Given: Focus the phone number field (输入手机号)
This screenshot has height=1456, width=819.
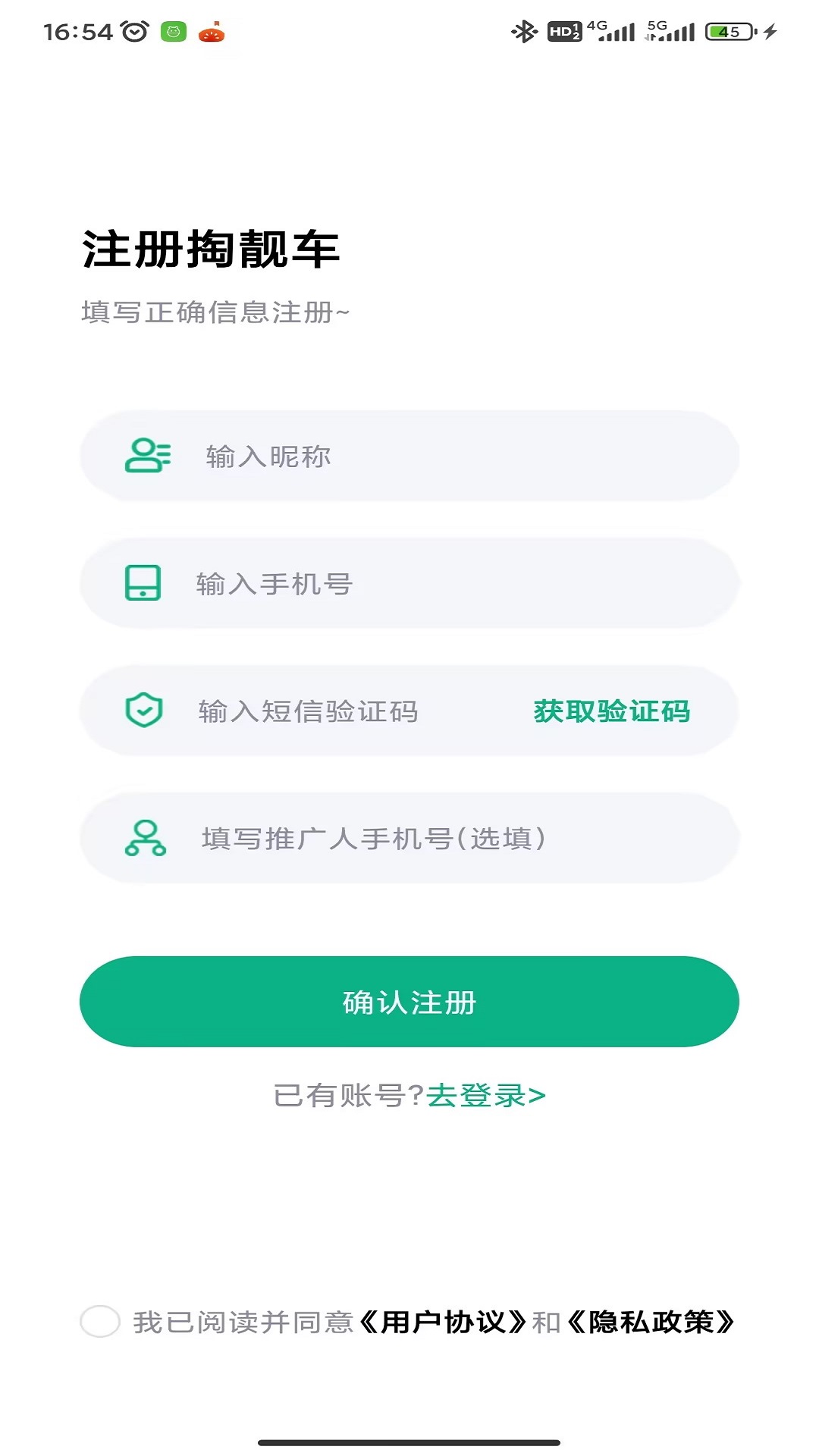Looking at the screenshot, I should point(425,584).
